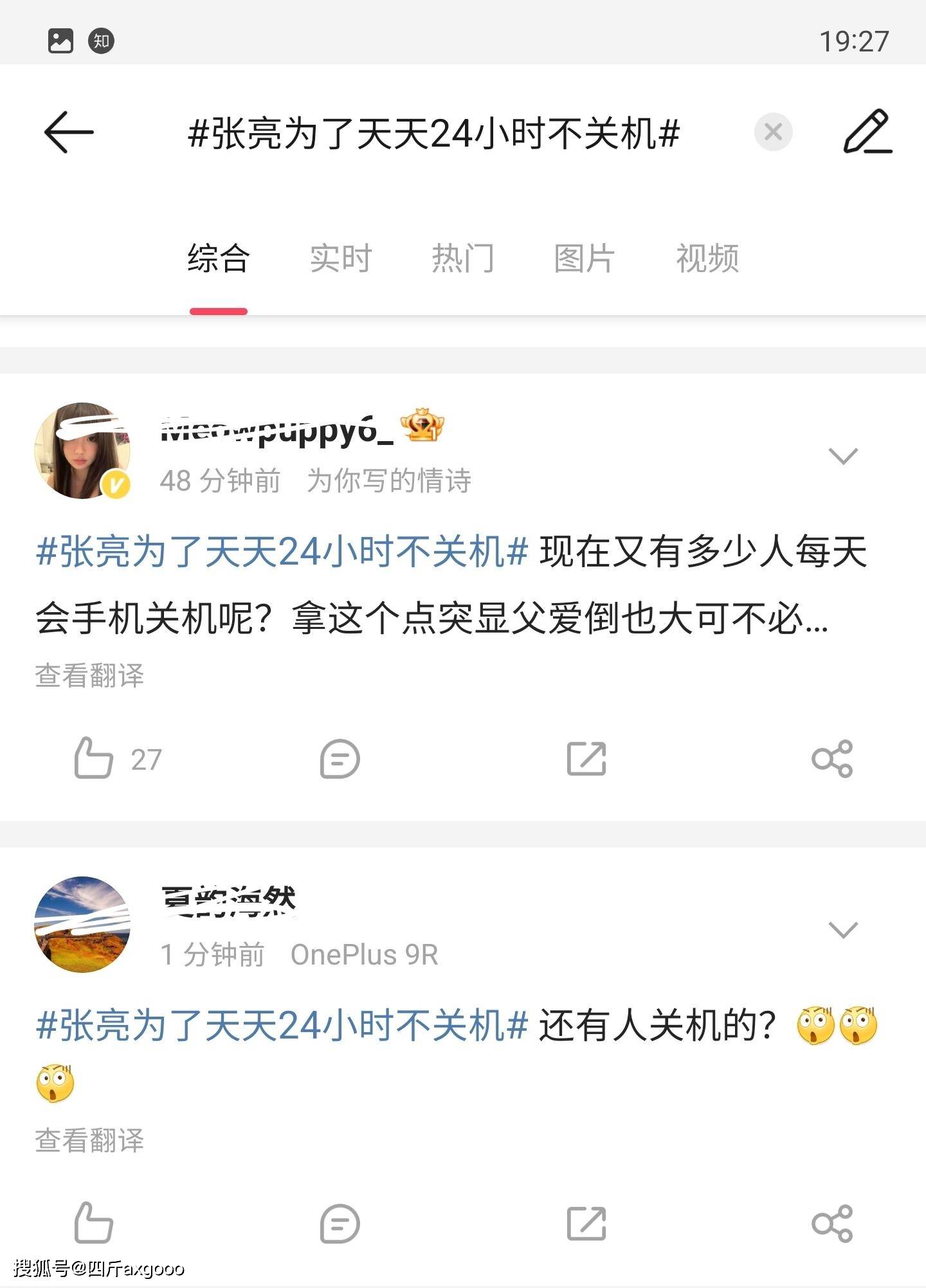Expand options for the 48 分钟前 post
Screen dimensions: 926x1288
[x=843, y=456]
